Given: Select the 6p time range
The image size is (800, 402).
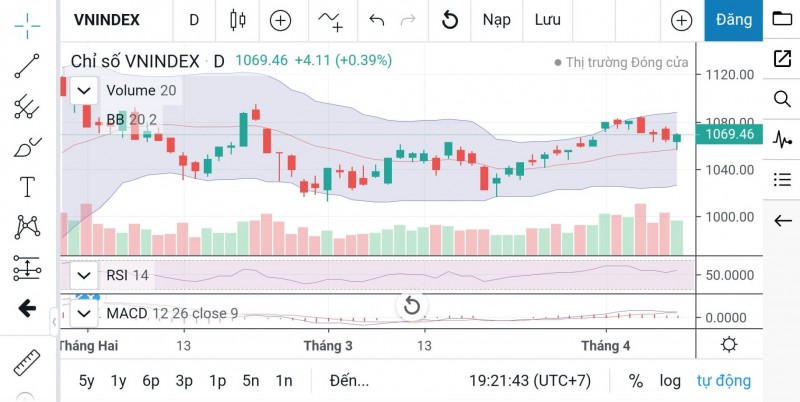Looking at the screenshot, I should pyautogui.click(x=151, y=381).
